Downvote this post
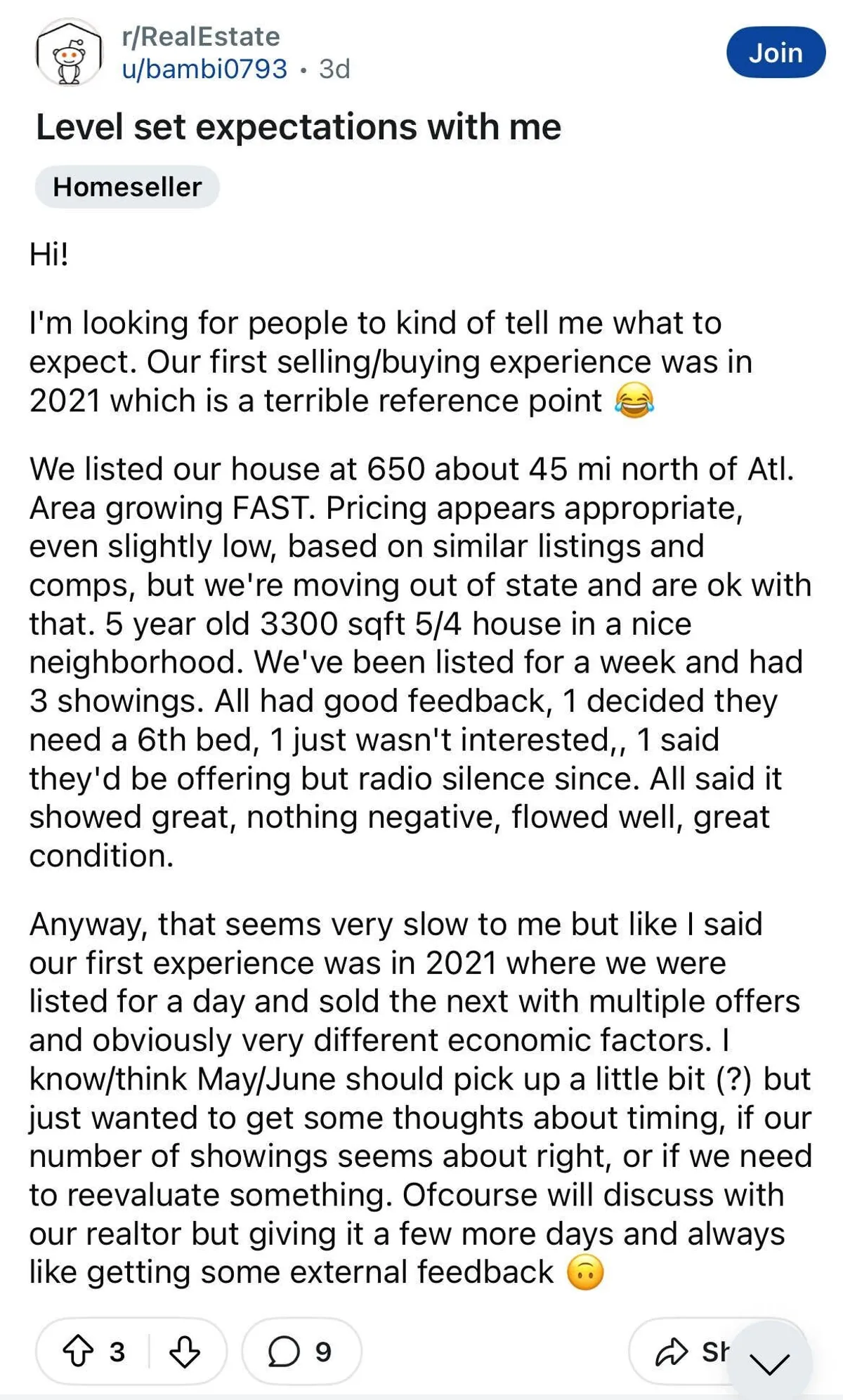 coord(185,1352)
